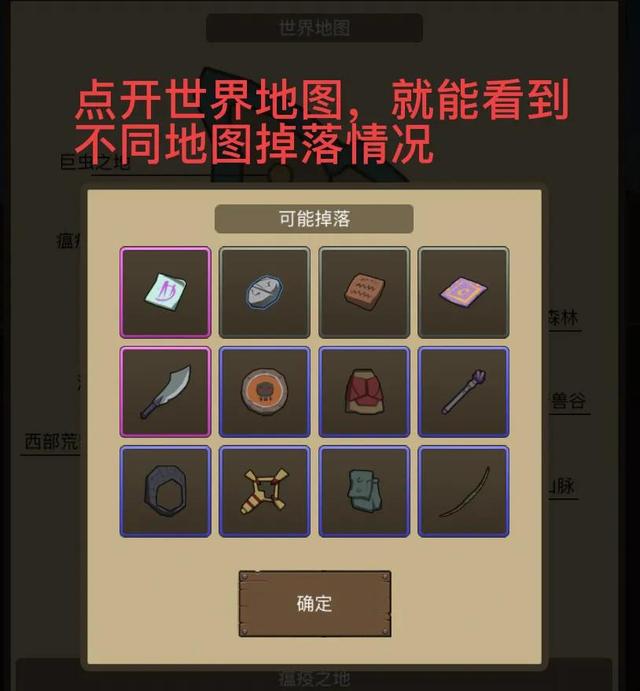640x691 pixels.
Task: Select the dark stone ring item
Action: (x=165, y=491)
